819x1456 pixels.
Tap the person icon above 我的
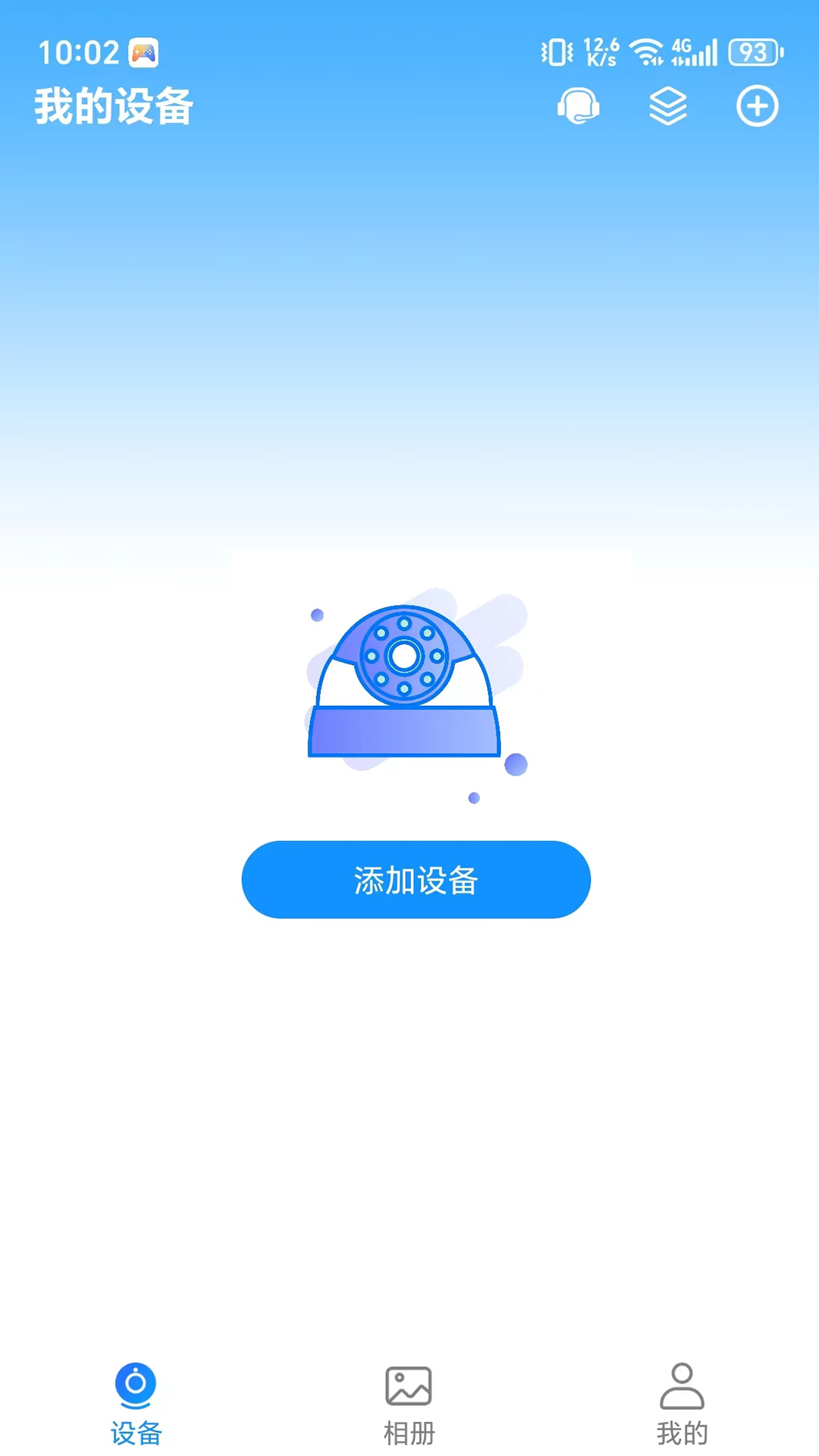682,1383
